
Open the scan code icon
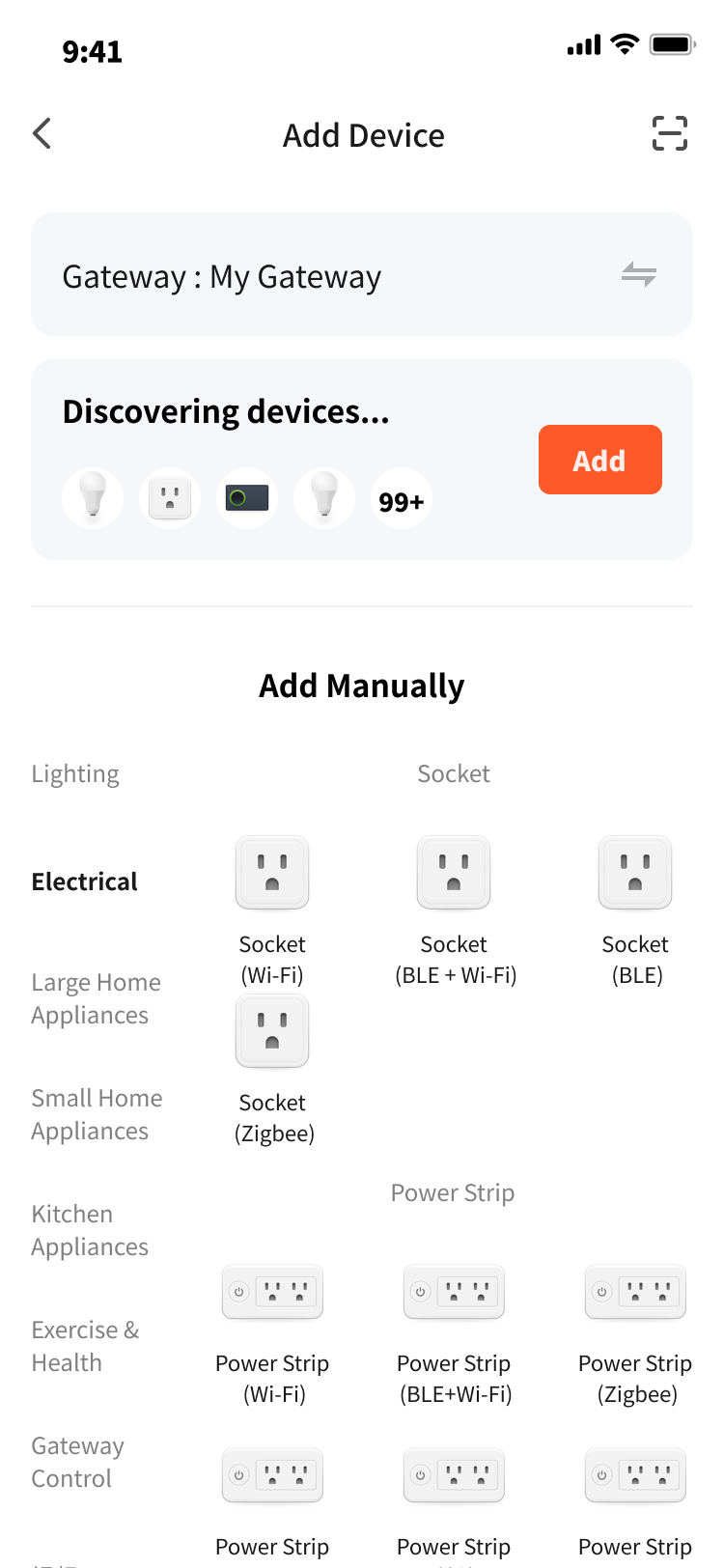pos(670,133)
